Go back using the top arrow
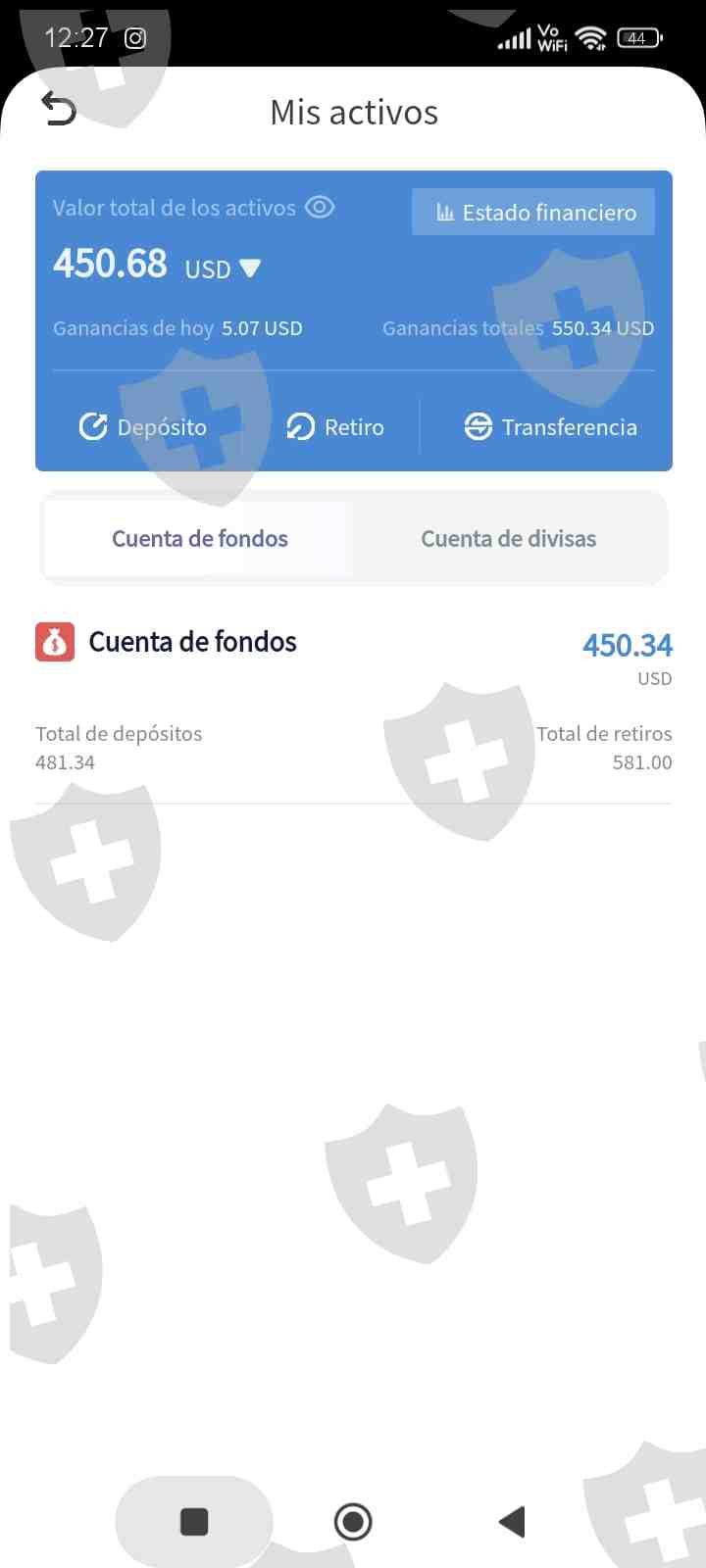Viewport: 706px width, 1568px height. click(59, 110)
